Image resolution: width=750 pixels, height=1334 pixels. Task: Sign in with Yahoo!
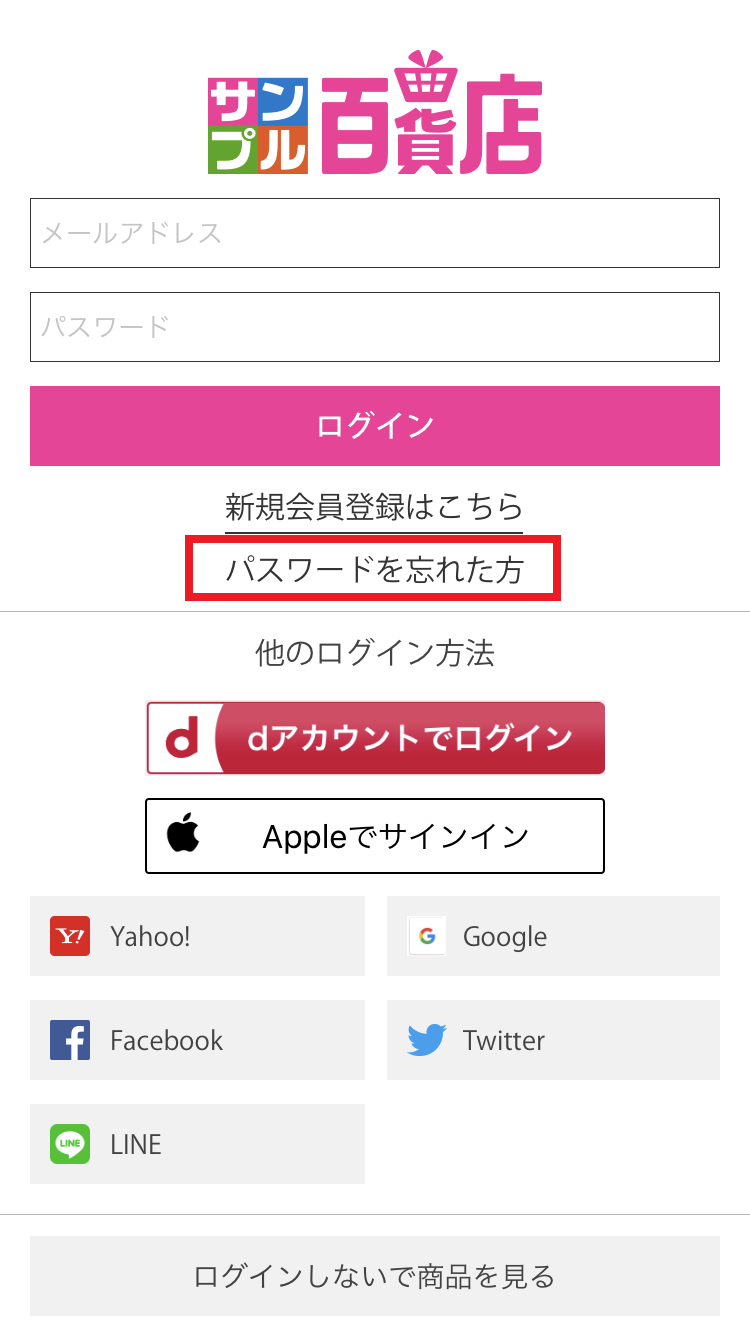(197, 936)
